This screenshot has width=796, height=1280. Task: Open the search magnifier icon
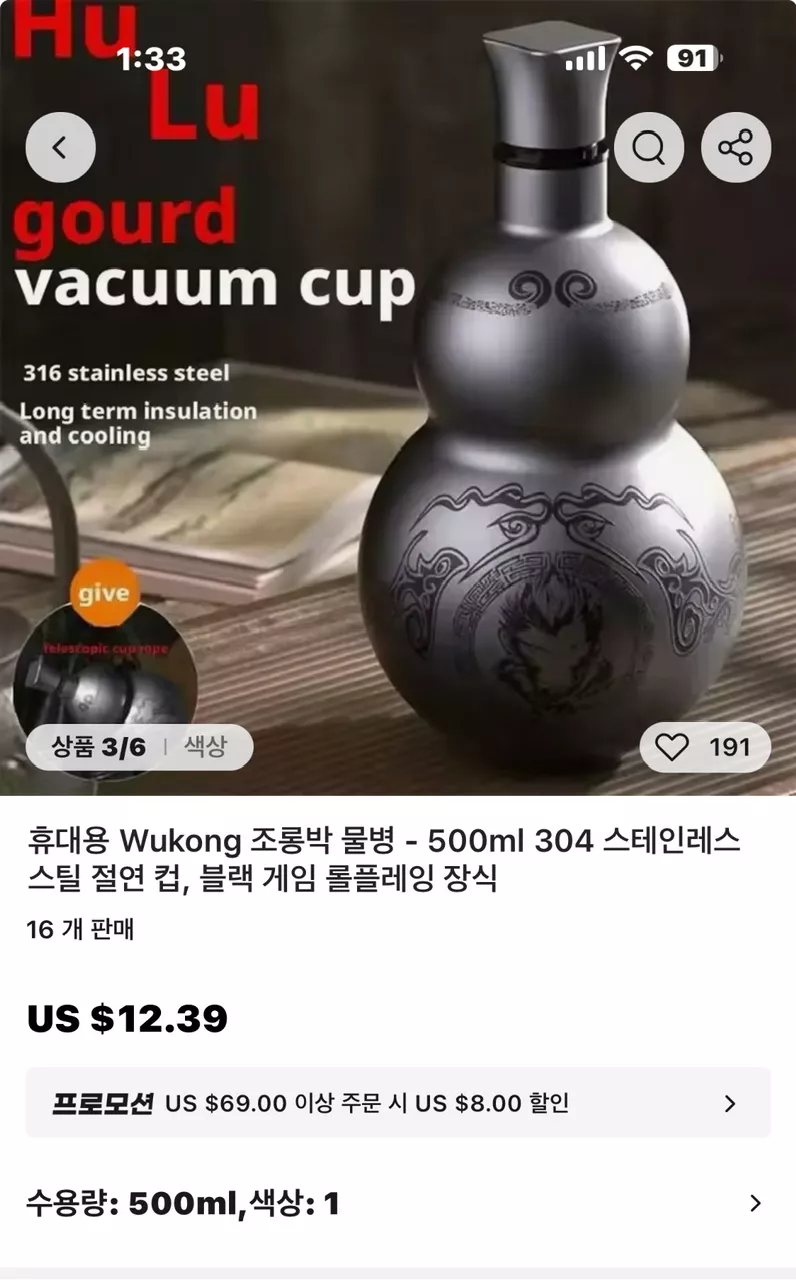(x=648, y=148)
